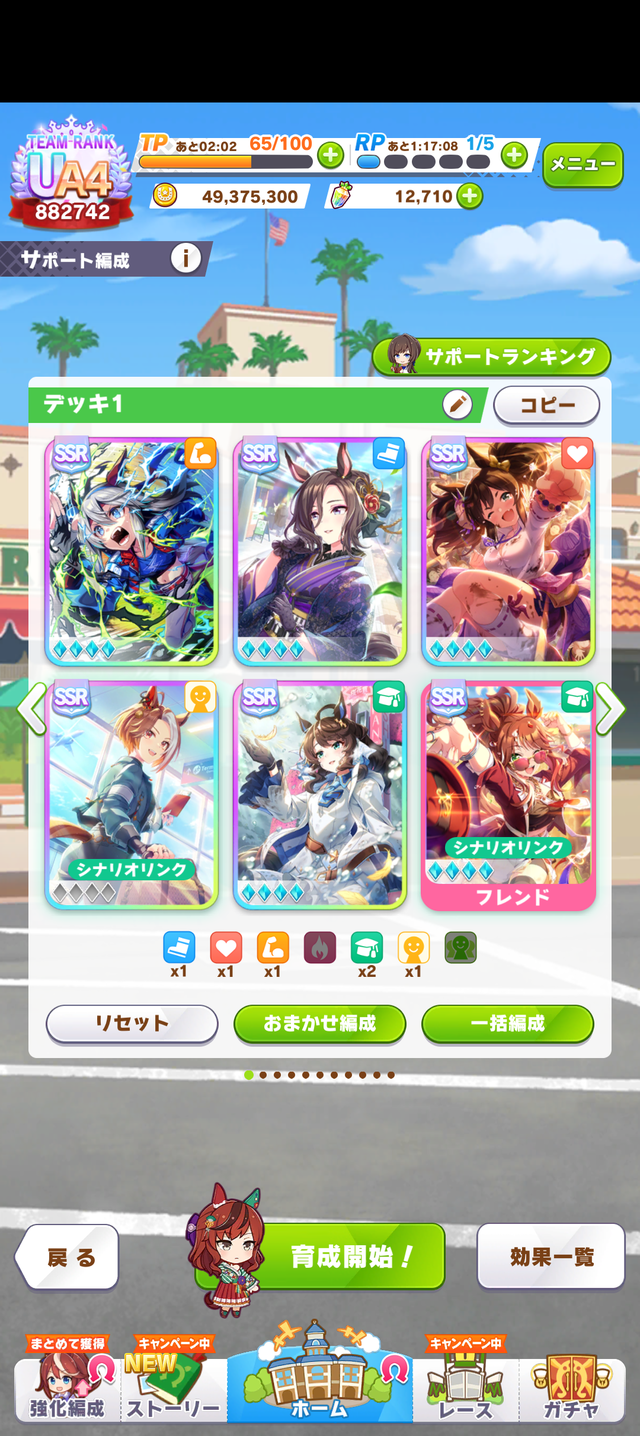This screenshot has width=640, height=1436.
Task: Open 一括編成 bulk formation
Action: click(507, 1024)
